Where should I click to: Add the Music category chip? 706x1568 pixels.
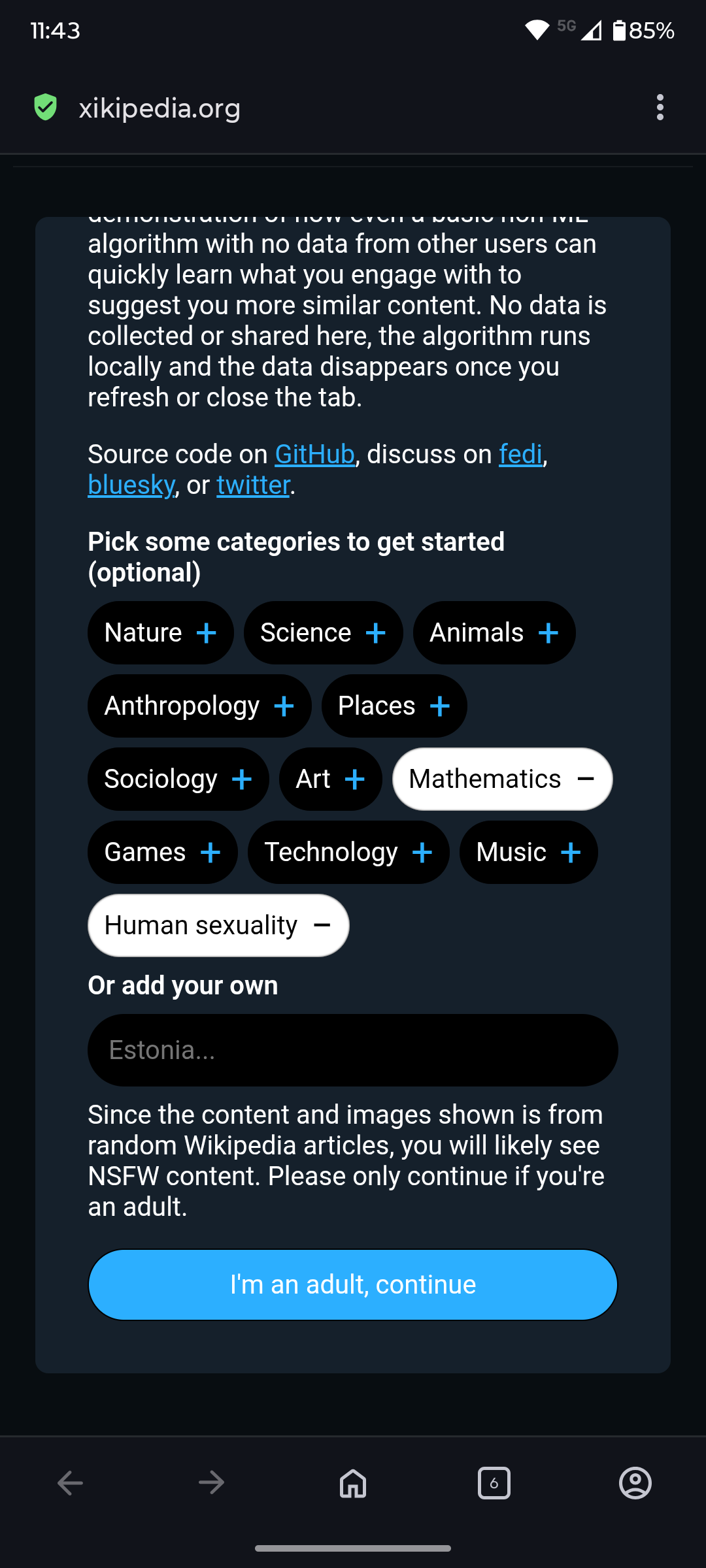528,852
